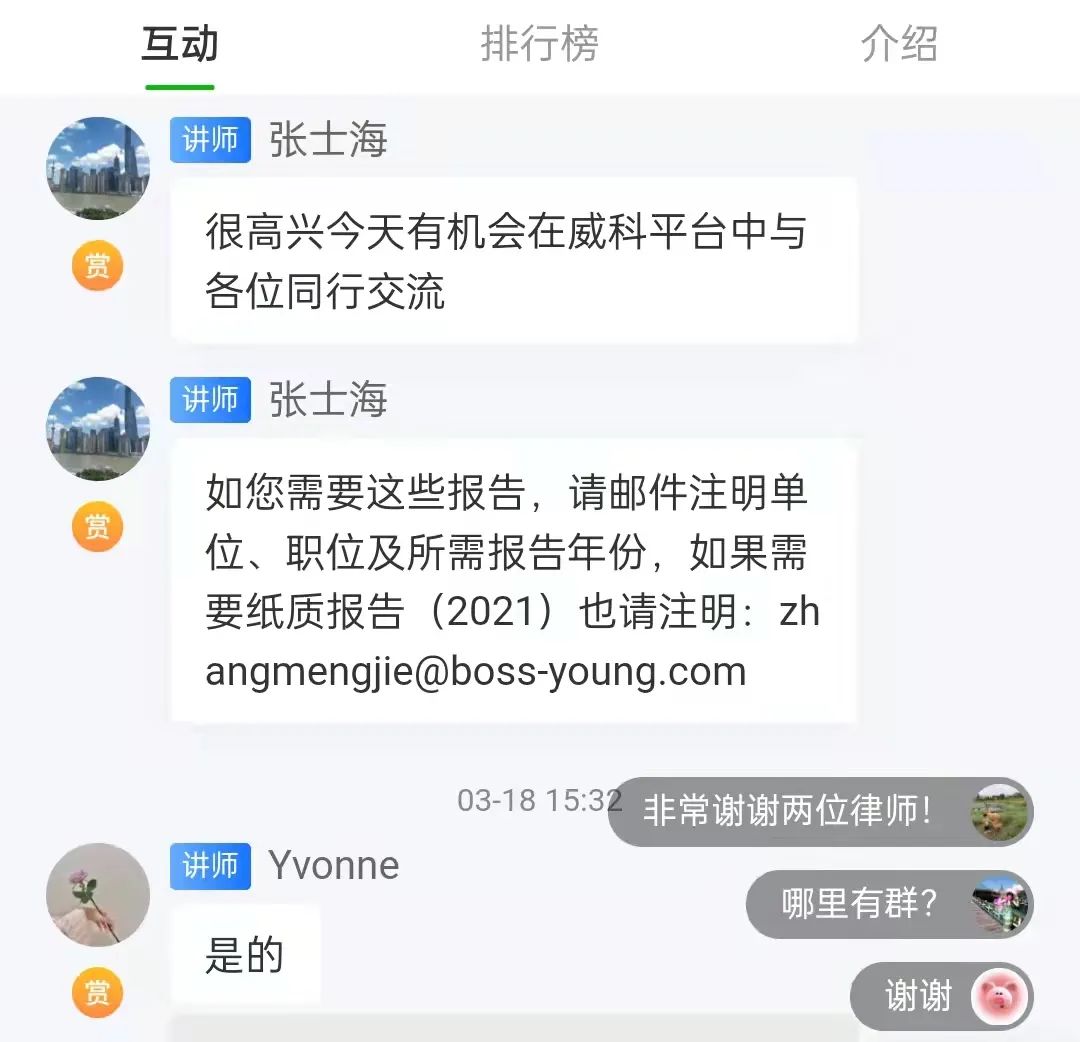Image resolution: width=1080 pixels, height=1042 pixels.
Task: Open Yvonne's rose profile avatar
Action: tap(97, 894)
